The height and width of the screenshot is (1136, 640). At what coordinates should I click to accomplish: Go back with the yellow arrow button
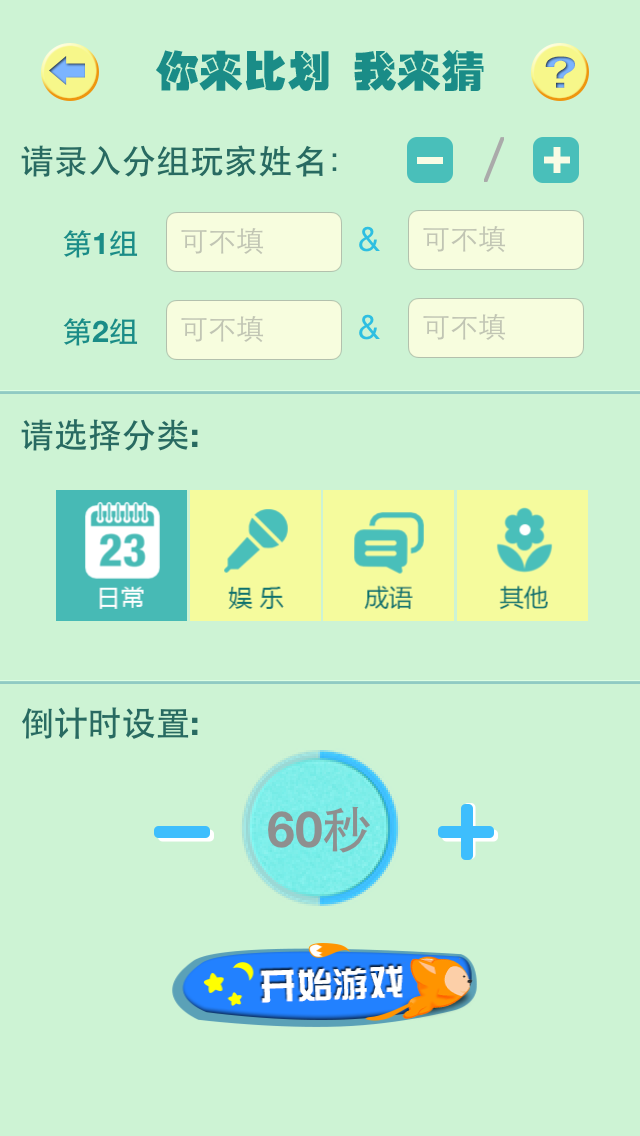point(70,72)
